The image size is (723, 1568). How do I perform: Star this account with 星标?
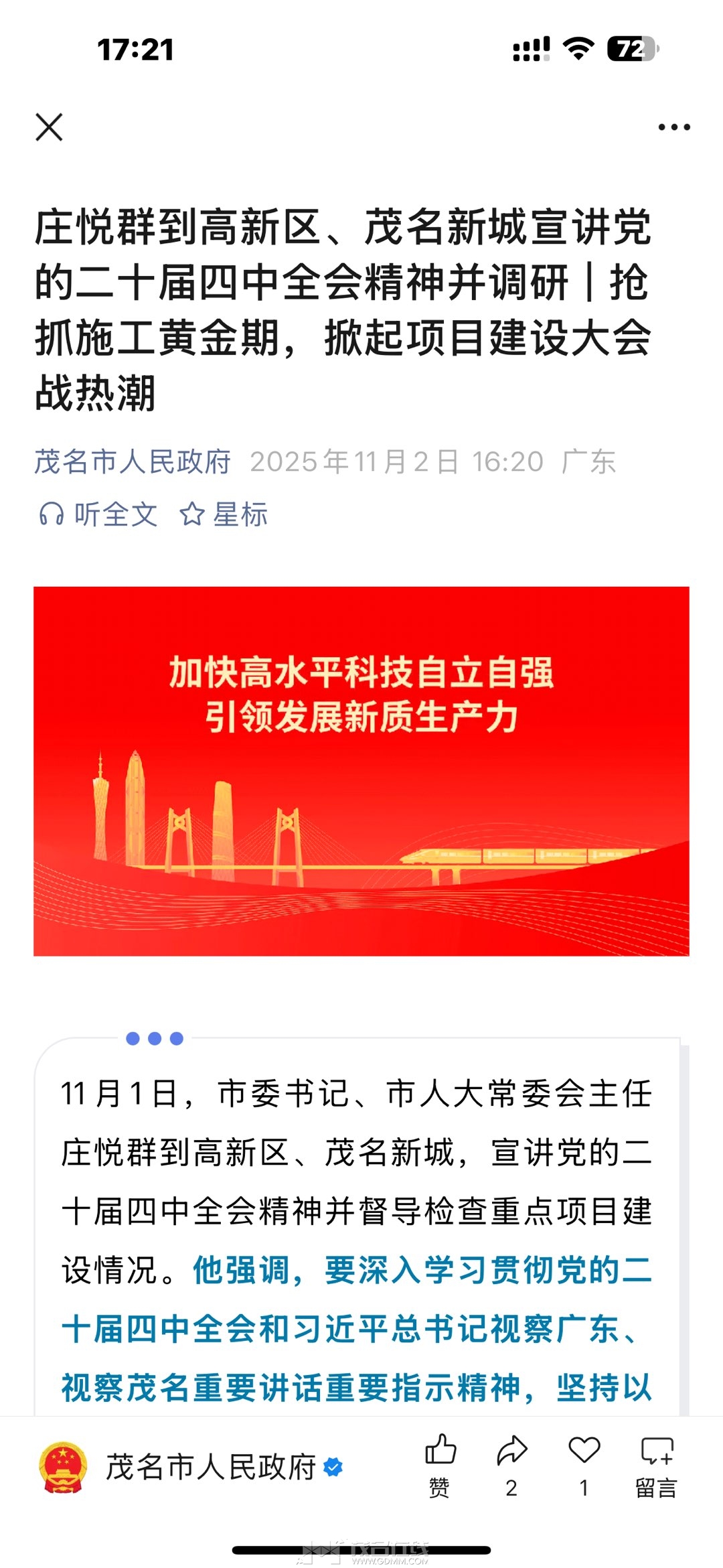(x=224, y=514)
